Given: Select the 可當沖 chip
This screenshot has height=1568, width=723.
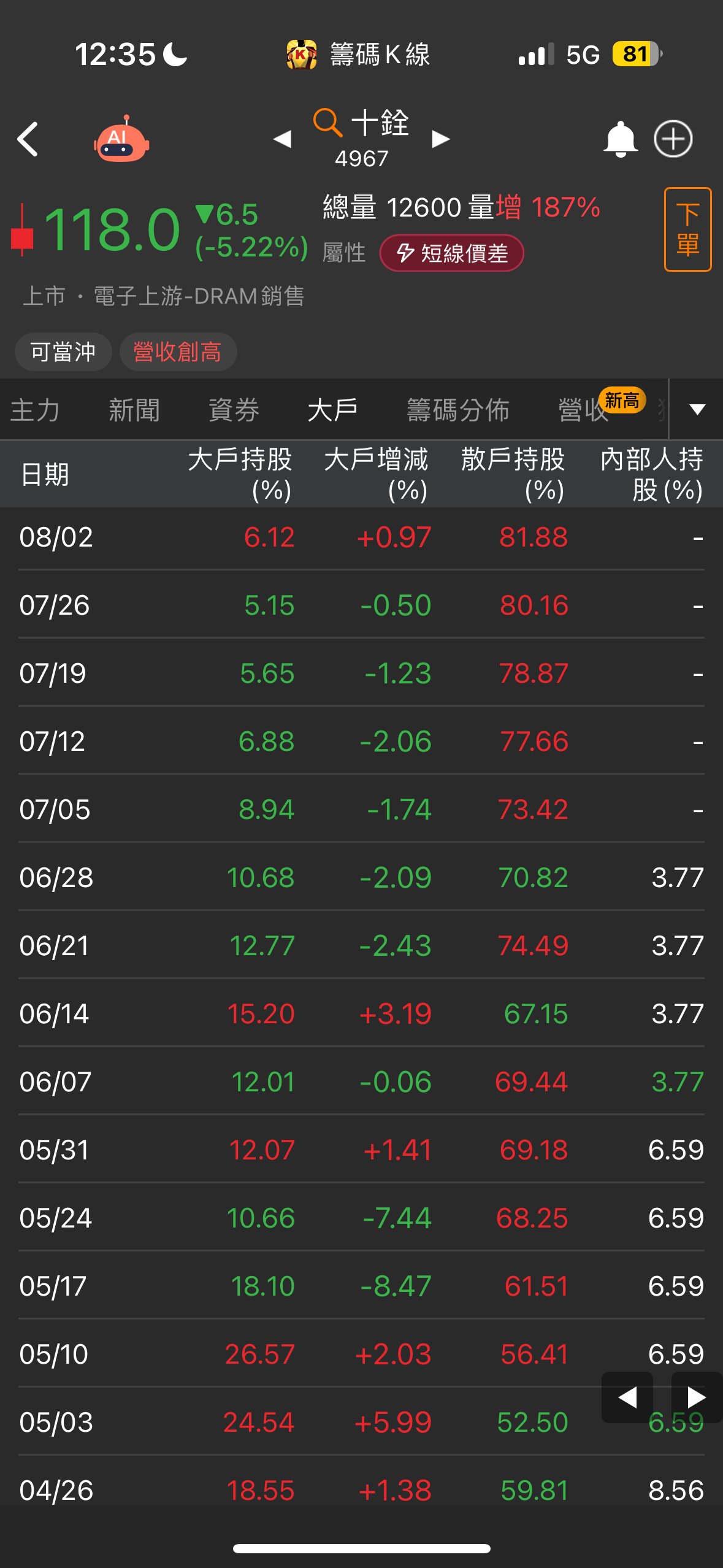Looking at the screenshot, I should [63, 352].
